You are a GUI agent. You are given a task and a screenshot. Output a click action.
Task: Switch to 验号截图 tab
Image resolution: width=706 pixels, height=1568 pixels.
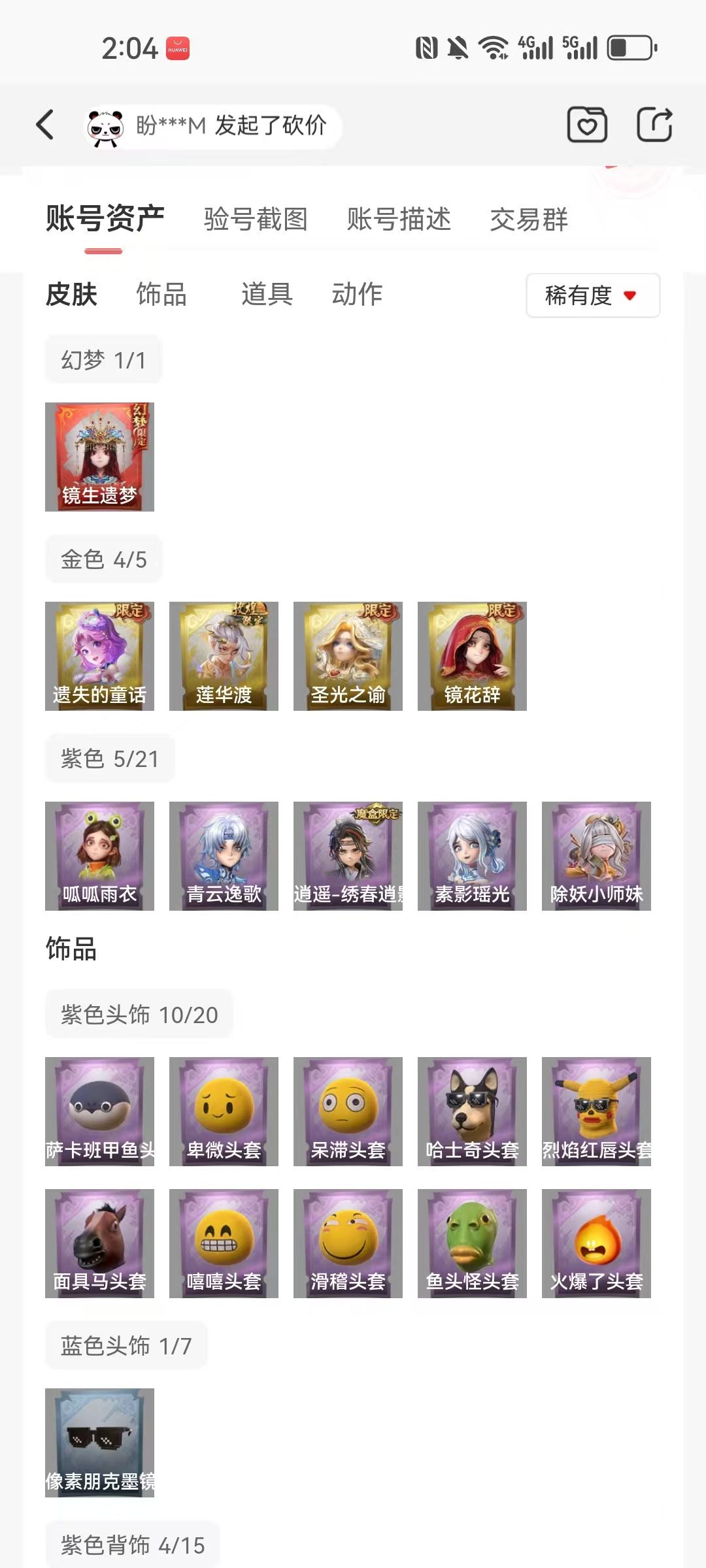(x=256, y=219)
